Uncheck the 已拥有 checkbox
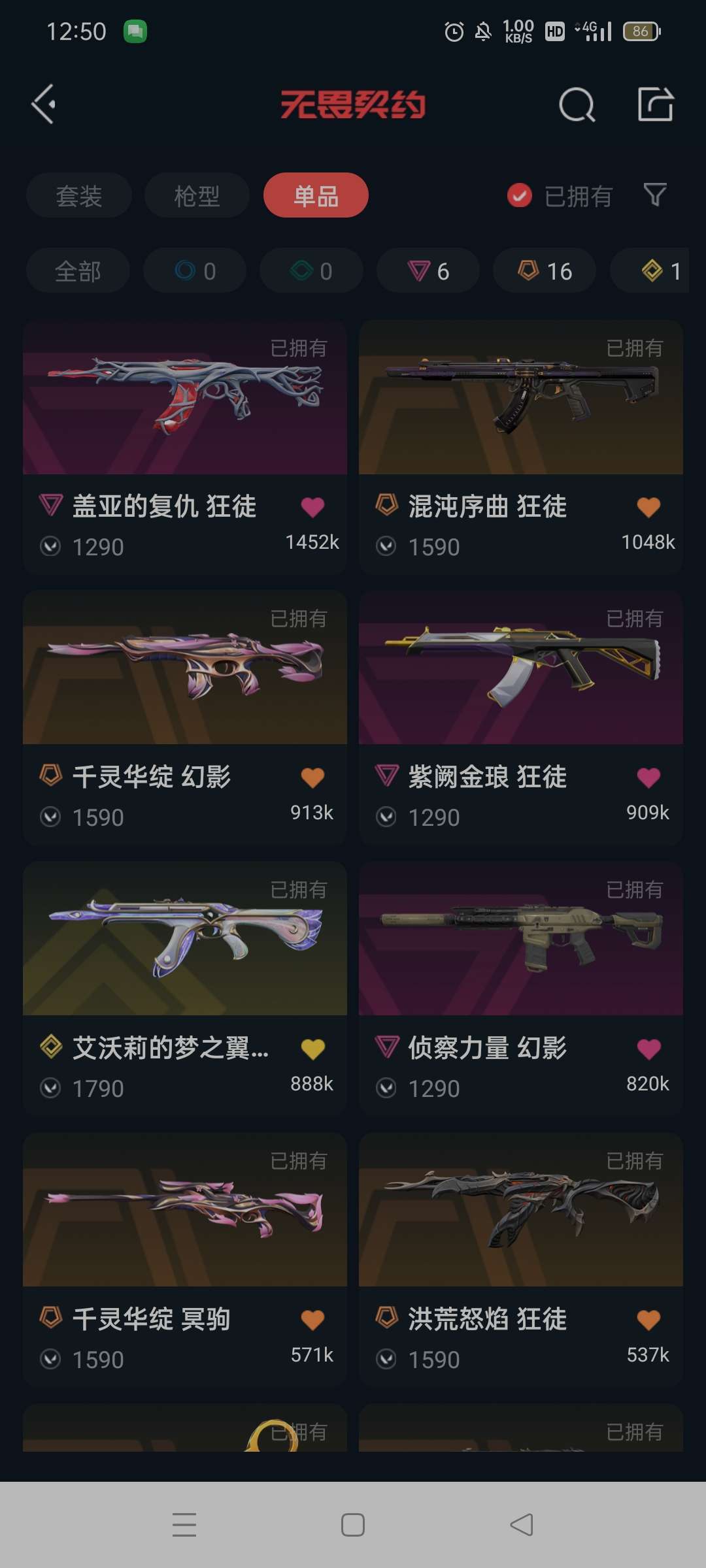Viewport: 706px width, 1568px height. click(x=520, y=195)
